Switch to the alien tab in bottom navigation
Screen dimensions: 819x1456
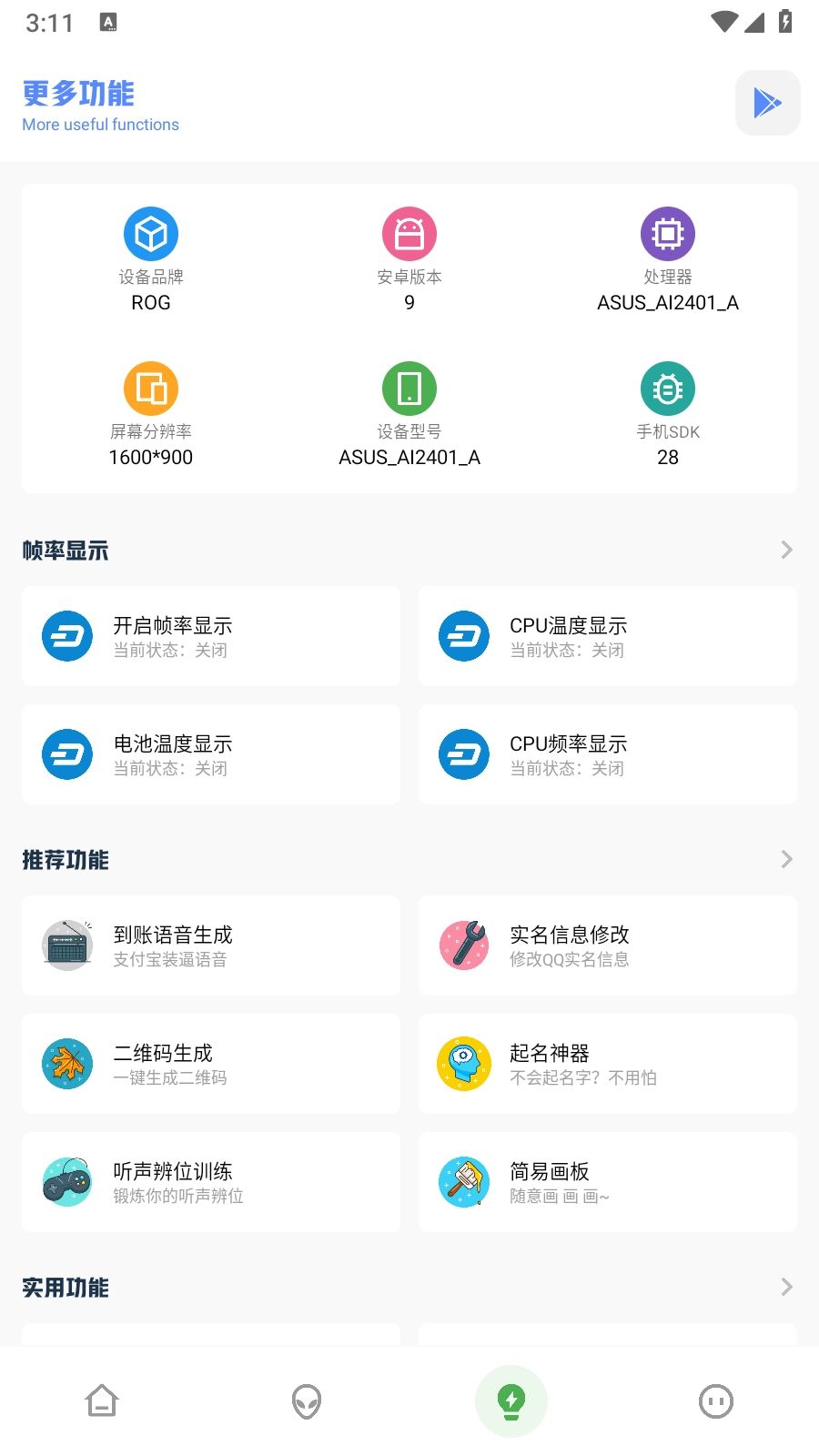point(307,1401)
